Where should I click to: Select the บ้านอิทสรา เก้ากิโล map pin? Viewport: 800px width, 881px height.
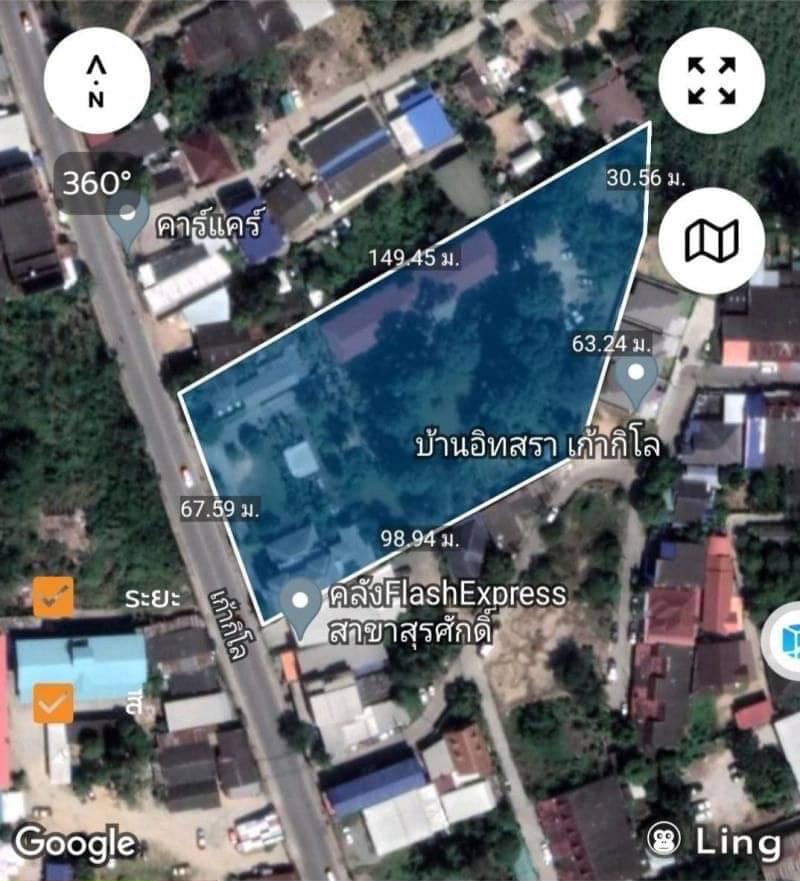click(x=637, y=379)
